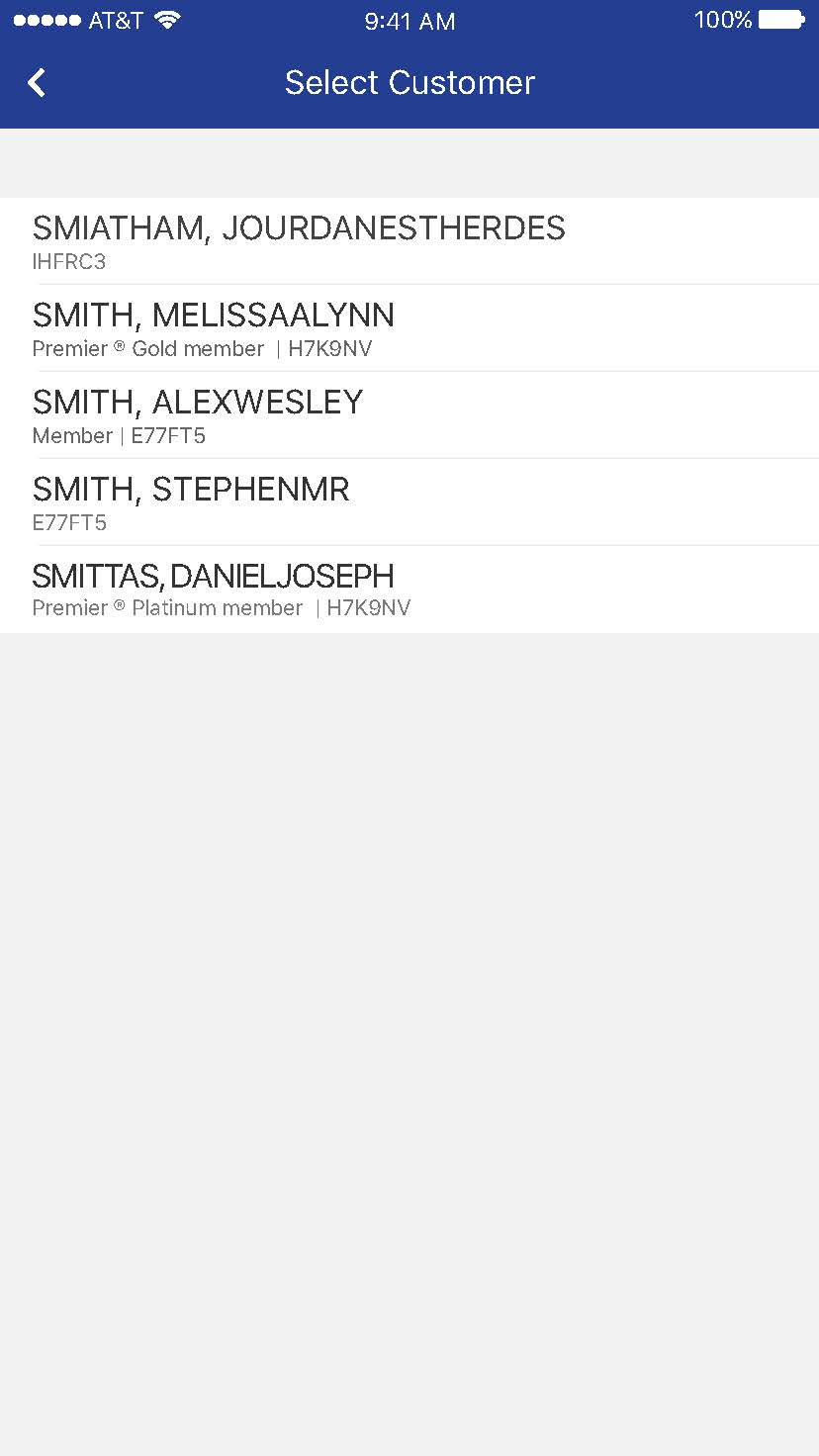Select customer SMIATHAM, JOURDANESTHERDES
Viewport: 819px width, 1456px height.
(409, 241)
